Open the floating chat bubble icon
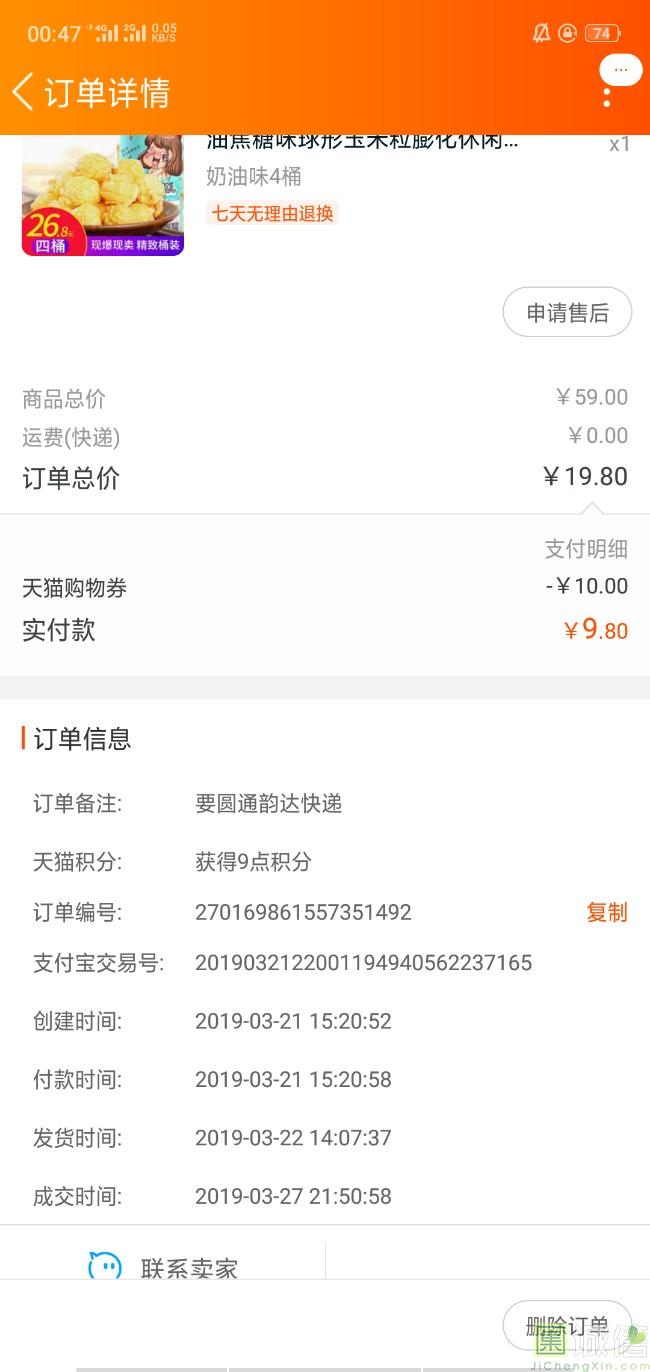The image size is (650, 1372). pyautogui.click(x=621, y=70)
